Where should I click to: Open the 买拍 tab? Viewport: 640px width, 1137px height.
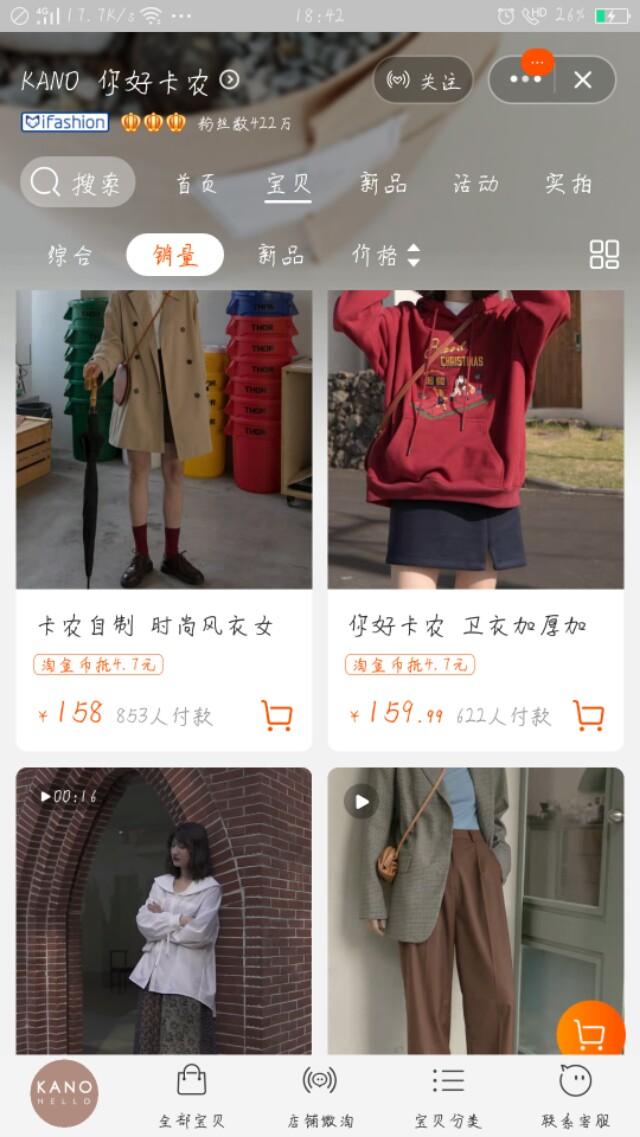pyautogui.click(x=568, y=184)
